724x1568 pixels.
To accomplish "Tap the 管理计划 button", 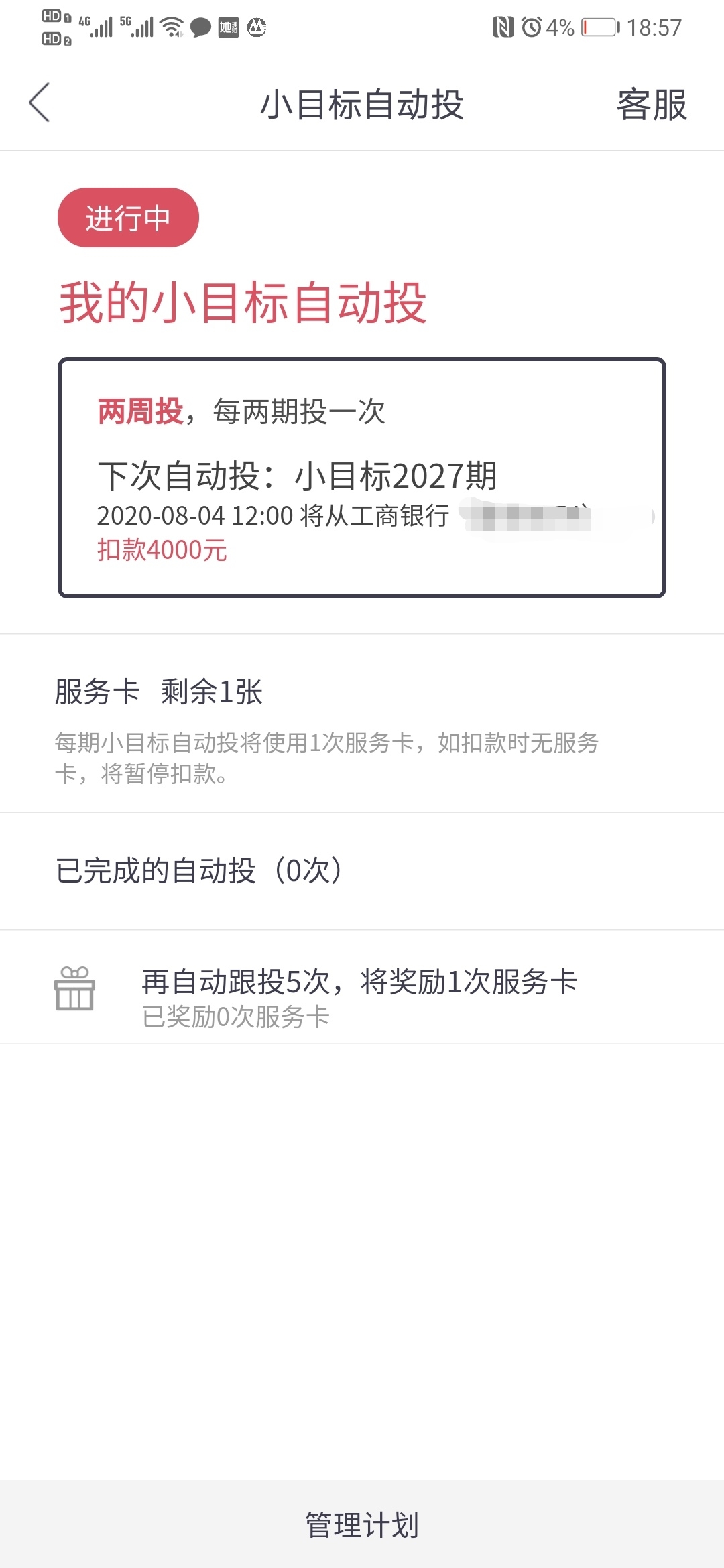I will (362, 1524).
